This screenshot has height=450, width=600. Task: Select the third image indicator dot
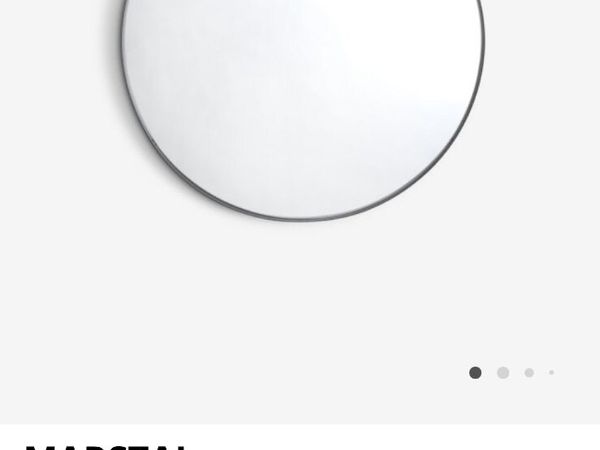tap(529, 373)
